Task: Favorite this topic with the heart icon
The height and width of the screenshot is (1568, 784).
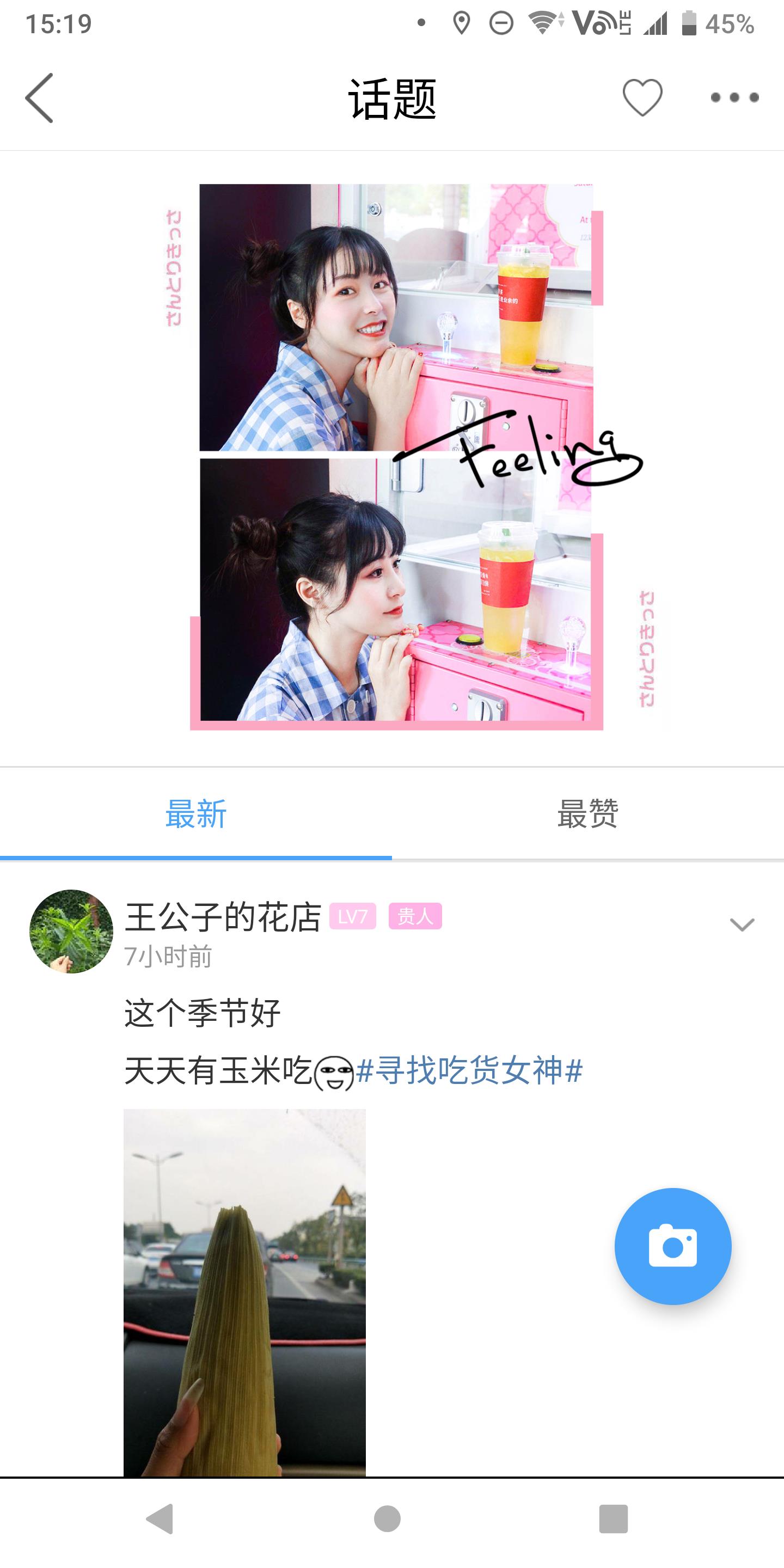Action: pos(642,97)
